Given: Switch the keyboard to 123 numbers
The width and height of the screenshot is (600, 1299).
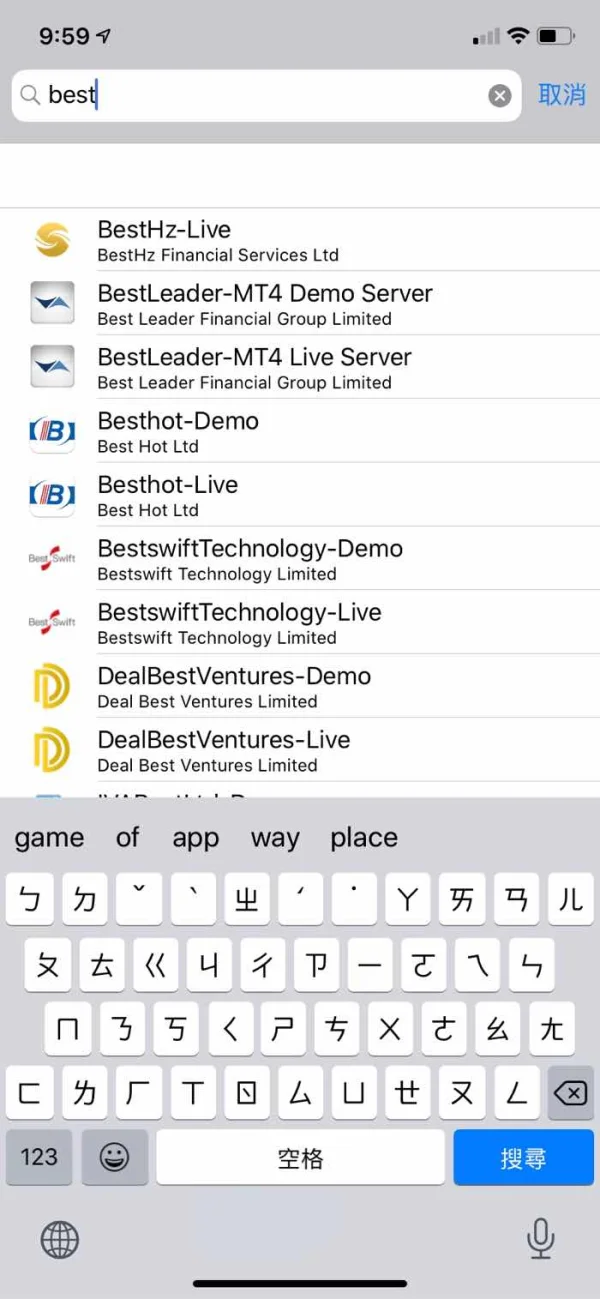Looking at the screenshot, I should 39,1158.
